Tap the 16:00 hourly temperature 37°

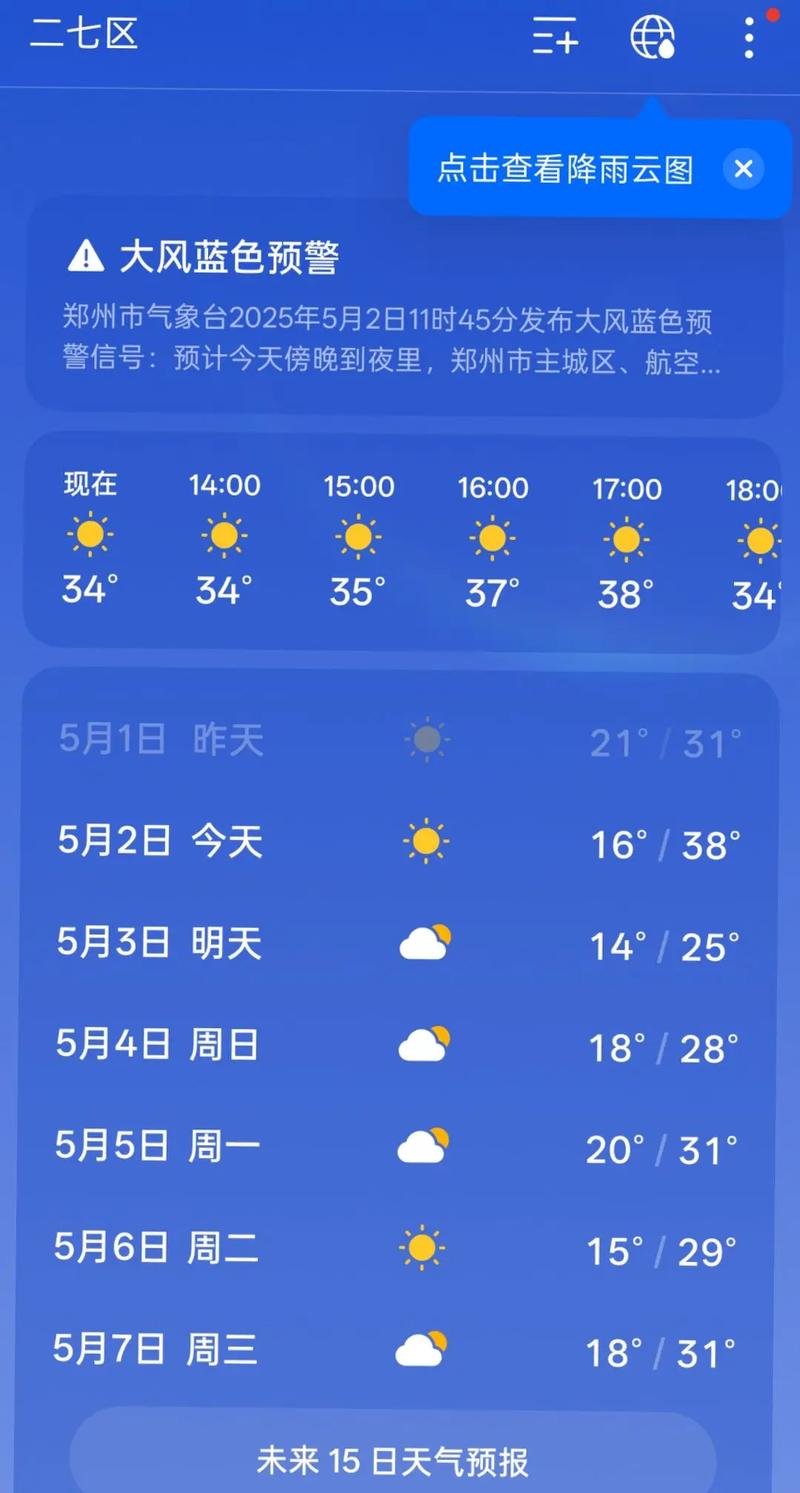(491, 592)
